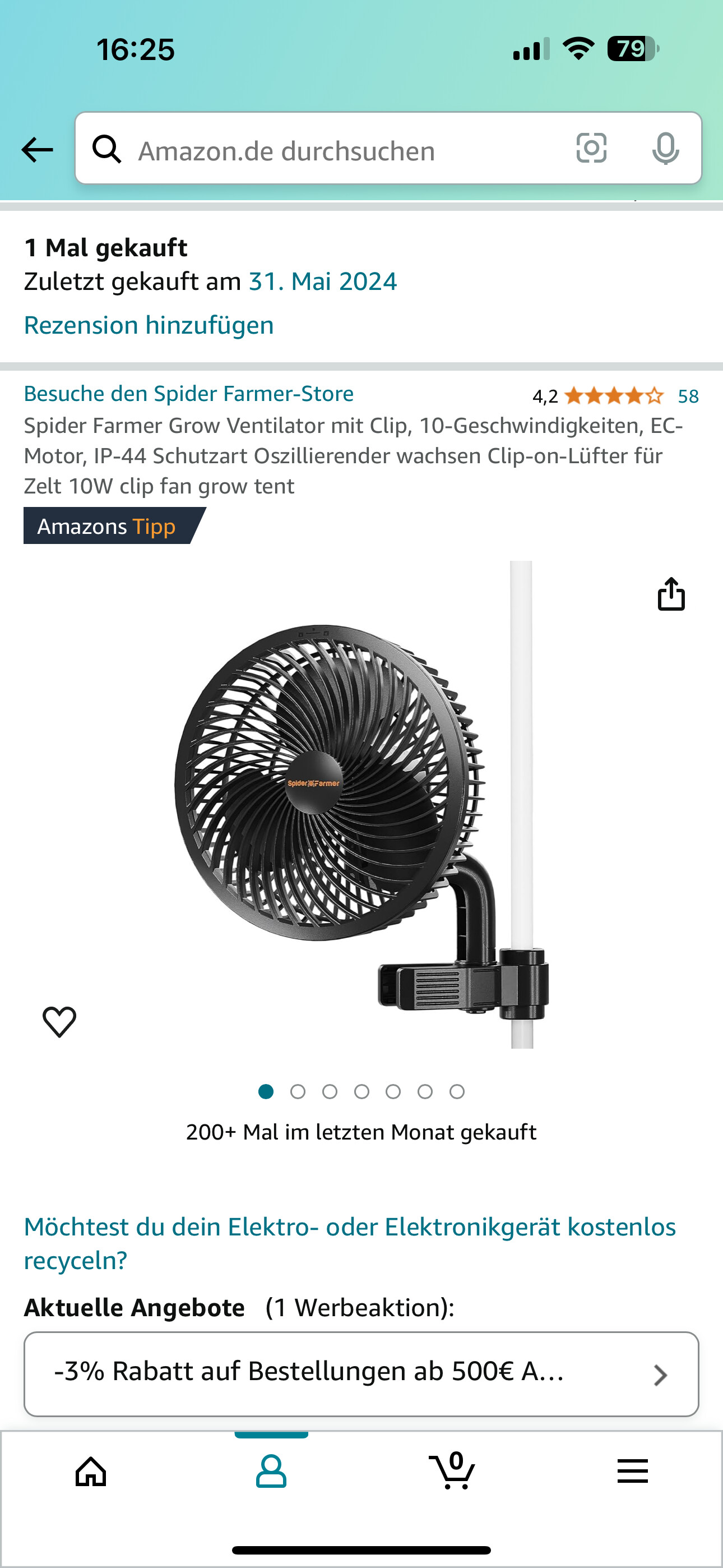Image resolution: width=723 pixels, height=1568 pixels.
Task: Open the account profile tab
Action: [x=271, y=1472]
